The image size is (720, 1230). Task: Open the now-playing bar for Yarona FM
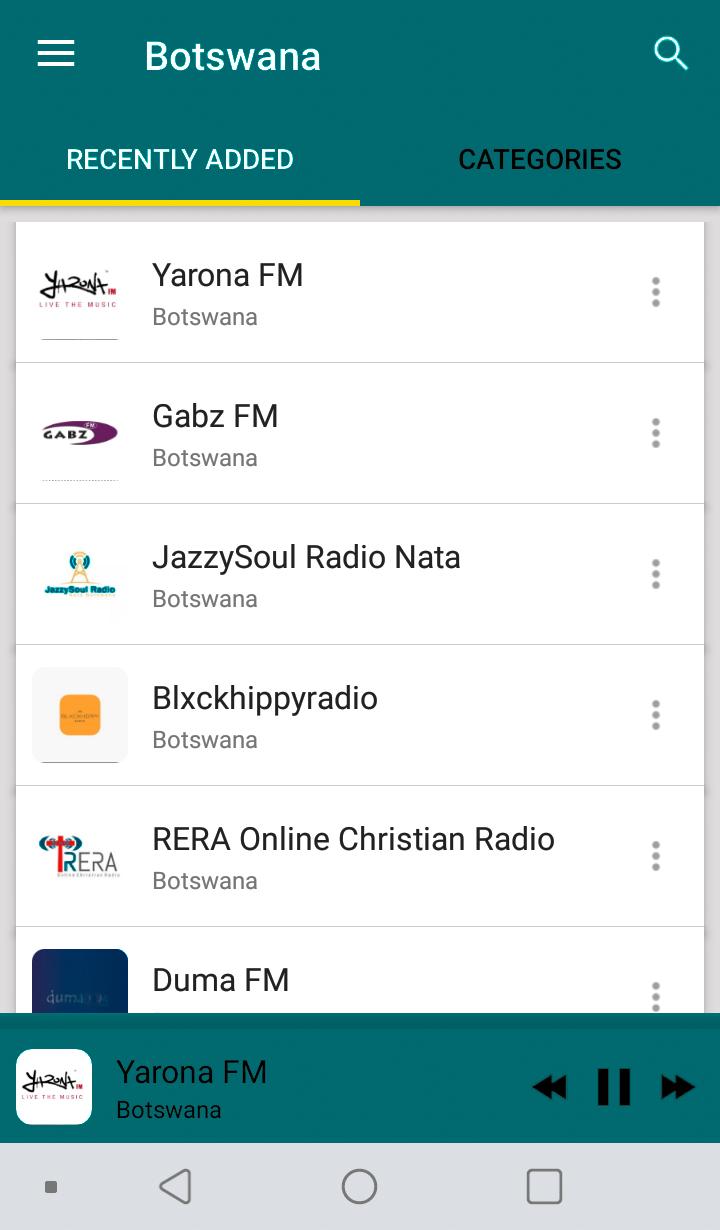point(260,1087)
